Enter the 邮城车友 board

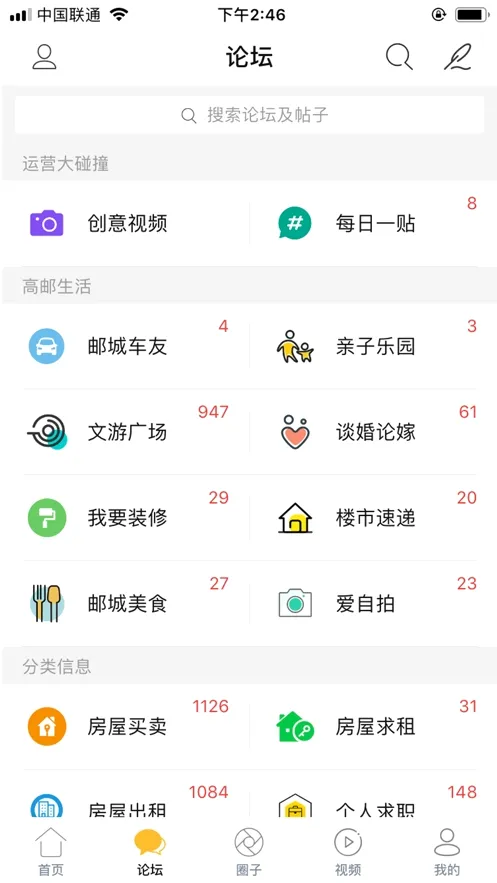[x=125, y=346]
